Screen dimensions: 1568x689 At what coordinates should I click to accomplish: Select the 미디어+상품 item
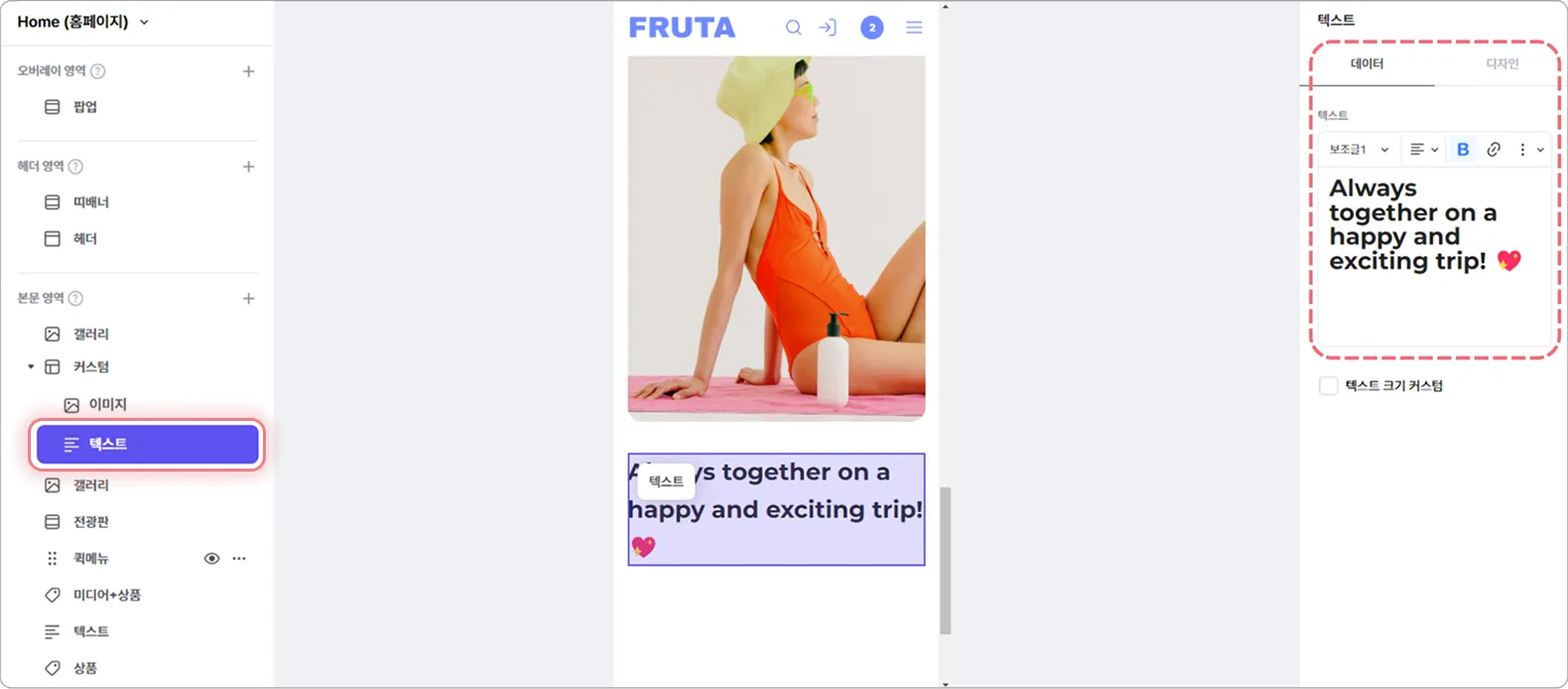coord(106,596)
